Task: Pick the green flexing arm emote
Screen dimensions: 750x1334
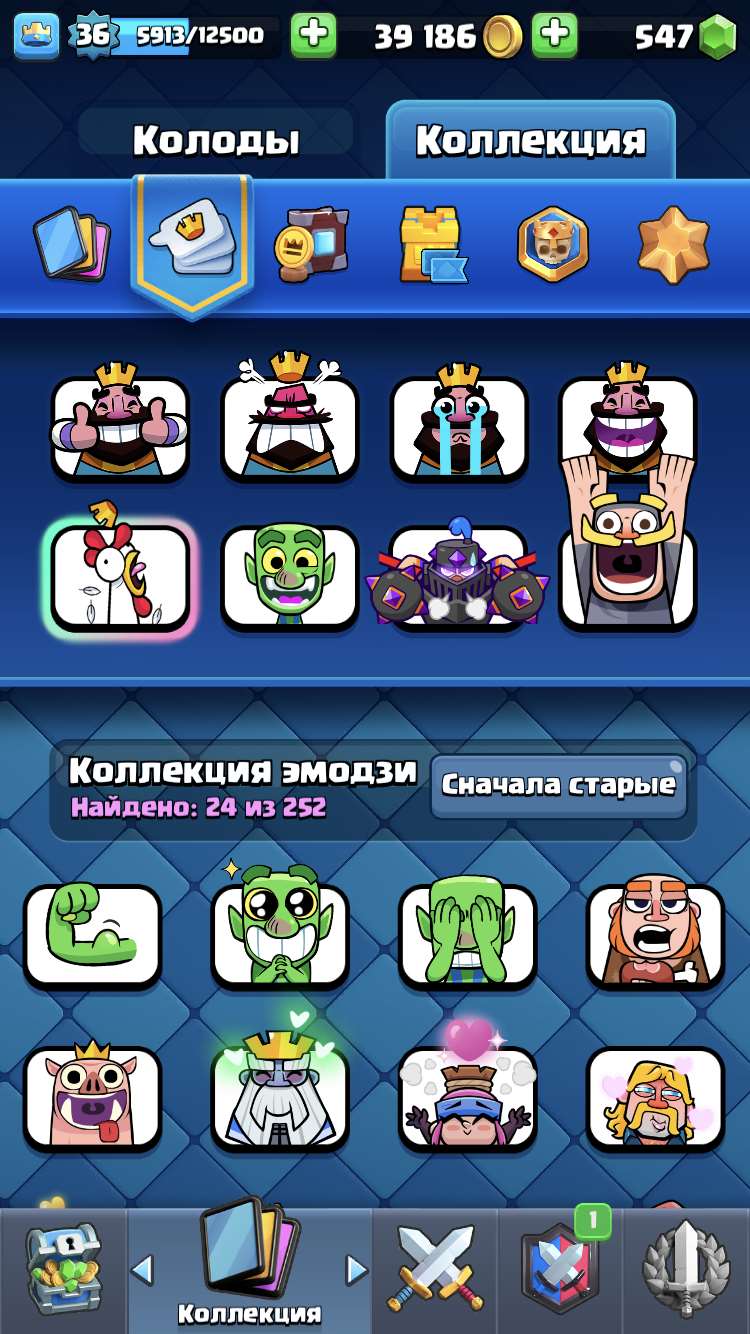Action: pyautogui.click(x=93, y=935)
